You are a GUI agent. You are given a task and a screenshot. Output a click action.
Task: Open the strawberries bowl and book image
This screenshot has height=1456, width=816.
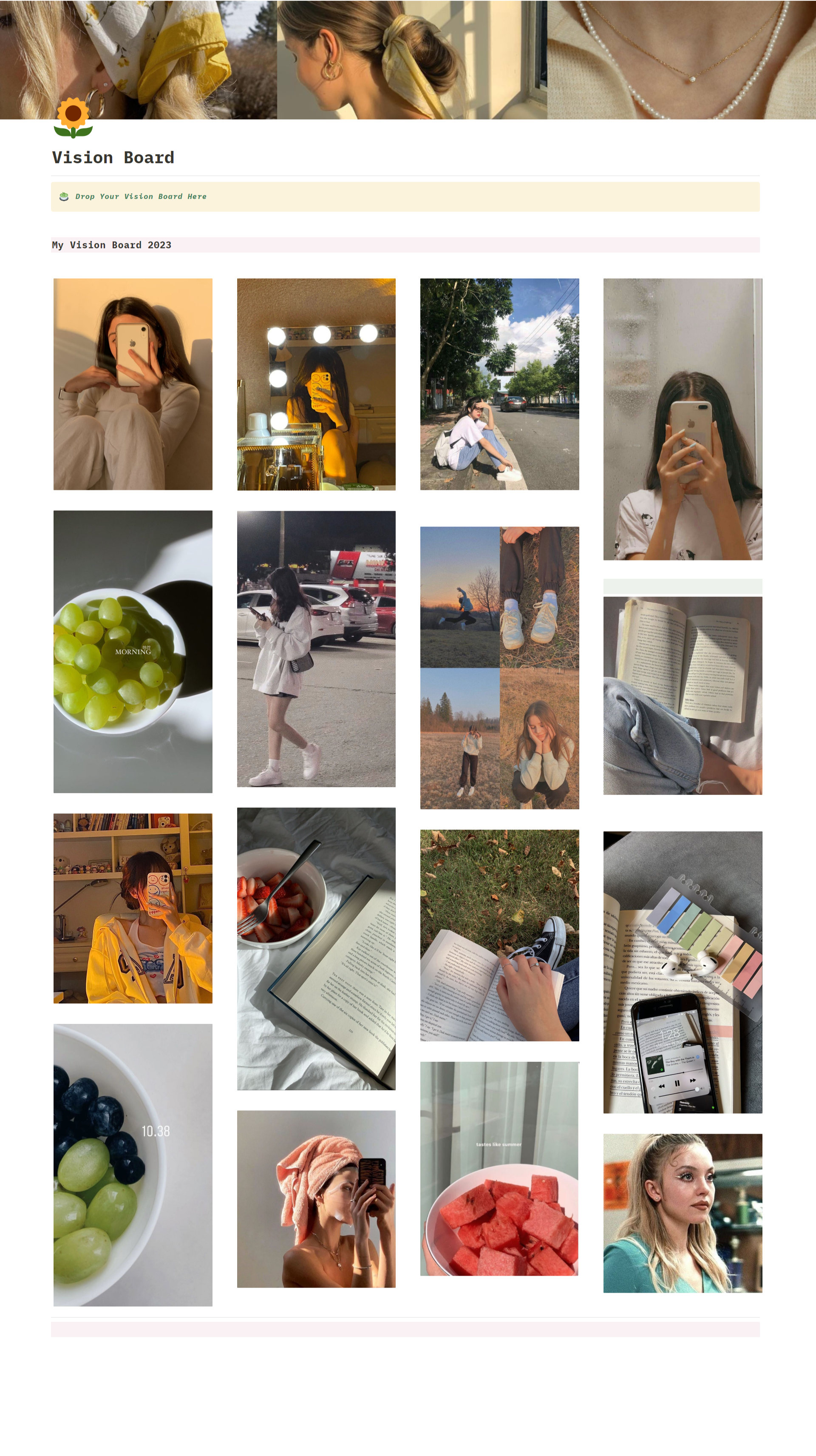coord(316,948)
